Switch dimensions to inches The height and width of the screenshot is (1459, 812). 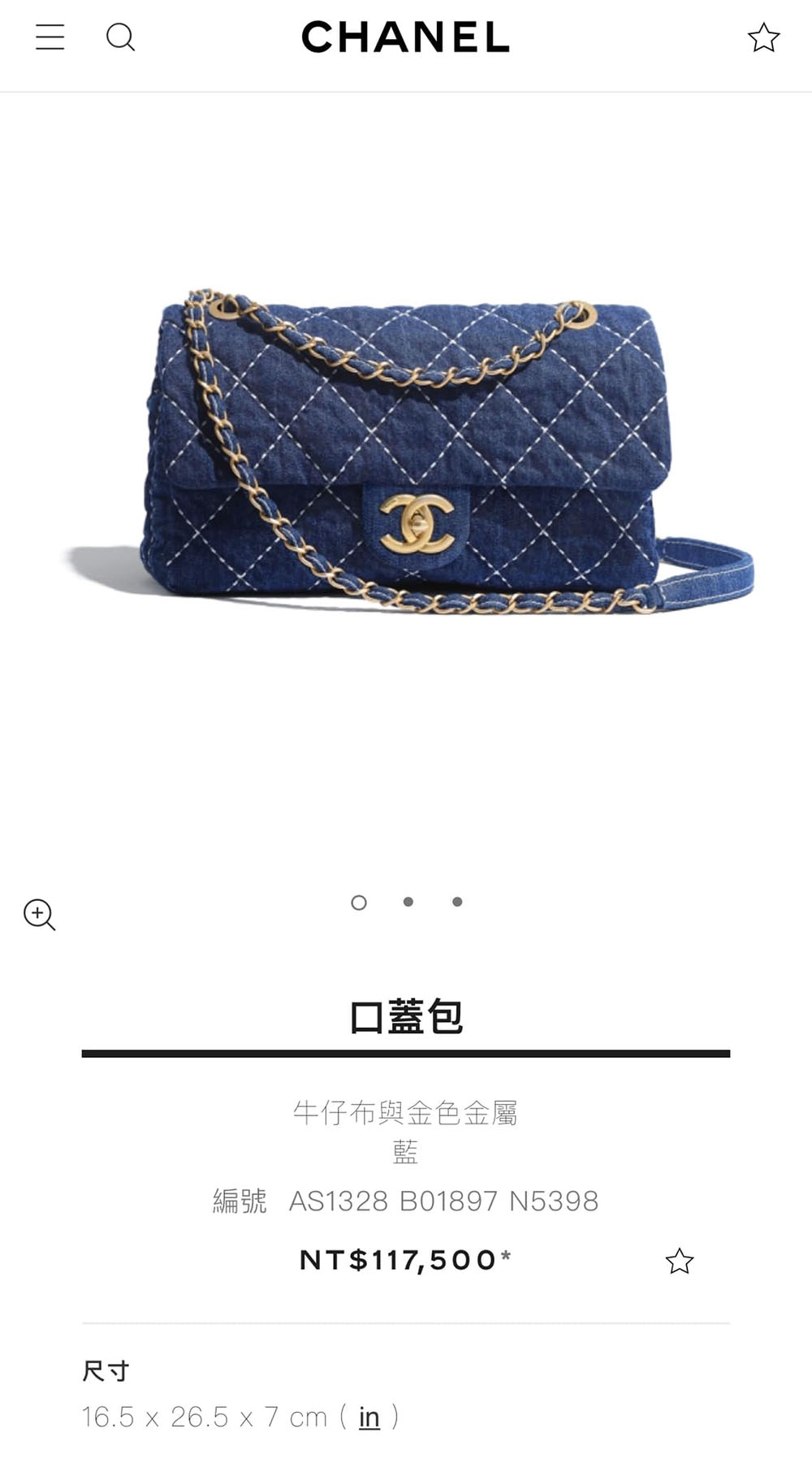pos(369,1418)
